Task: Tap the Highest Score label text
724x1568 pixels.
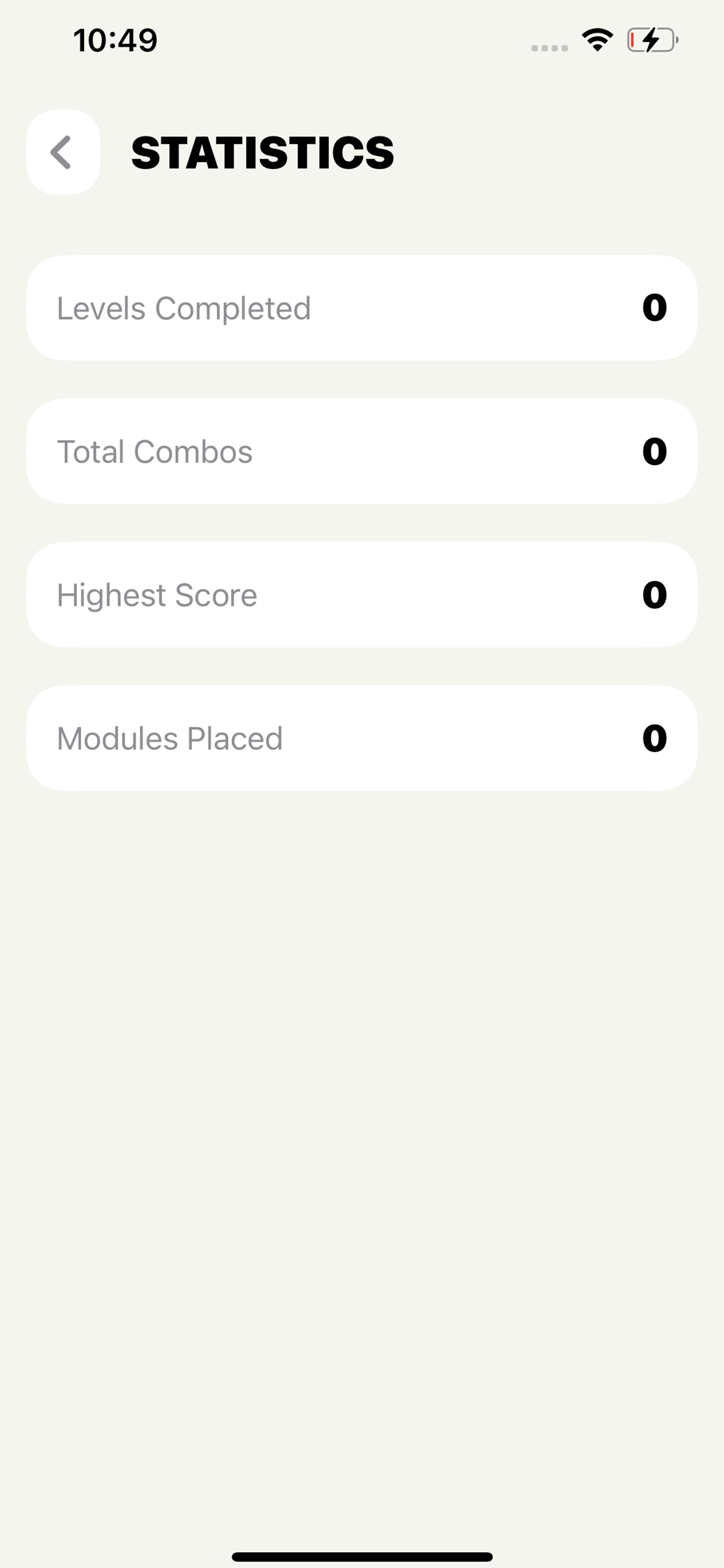Action: [156, 594]
